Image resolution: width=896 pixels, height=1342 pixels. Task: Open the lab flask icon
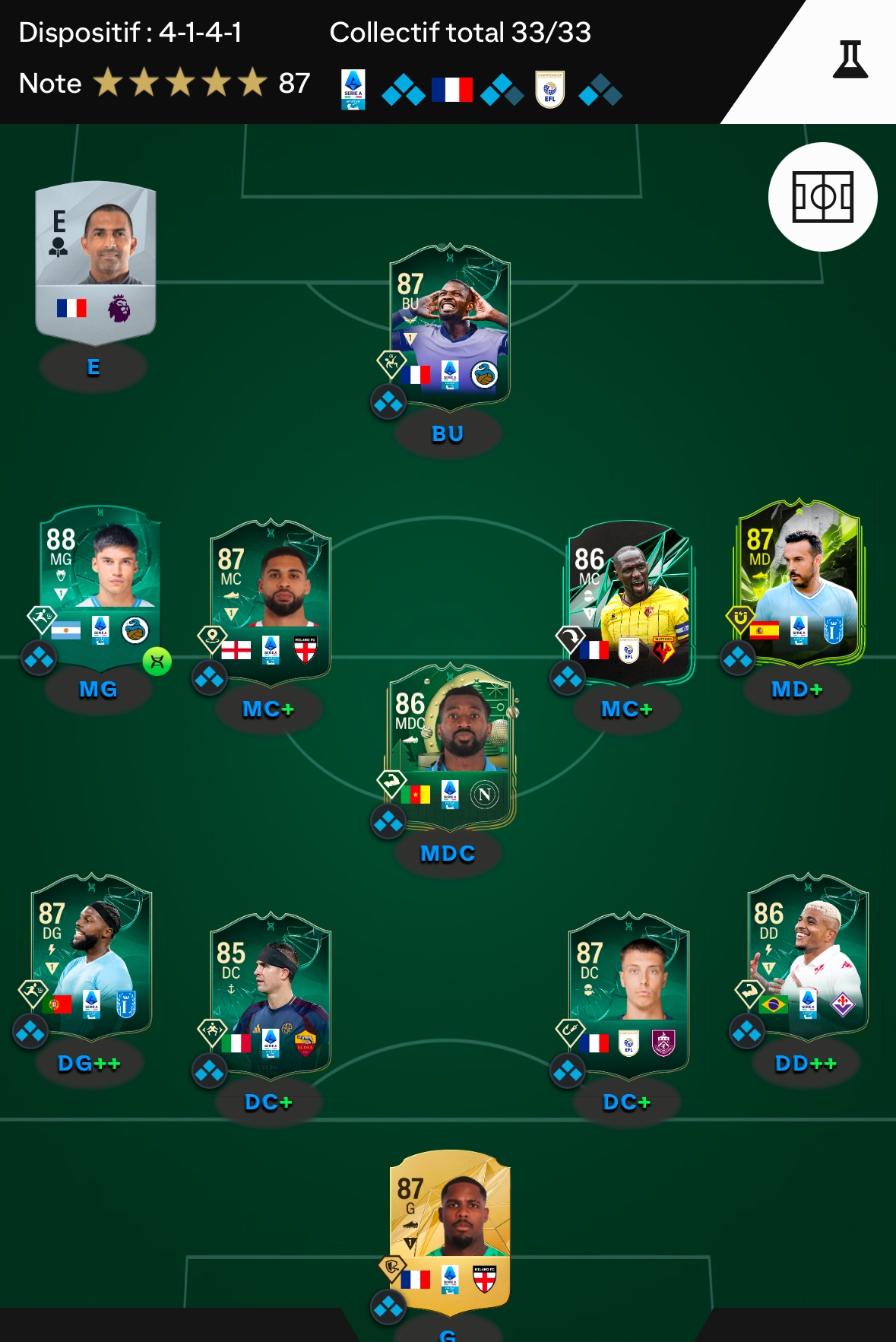point(850,59)
